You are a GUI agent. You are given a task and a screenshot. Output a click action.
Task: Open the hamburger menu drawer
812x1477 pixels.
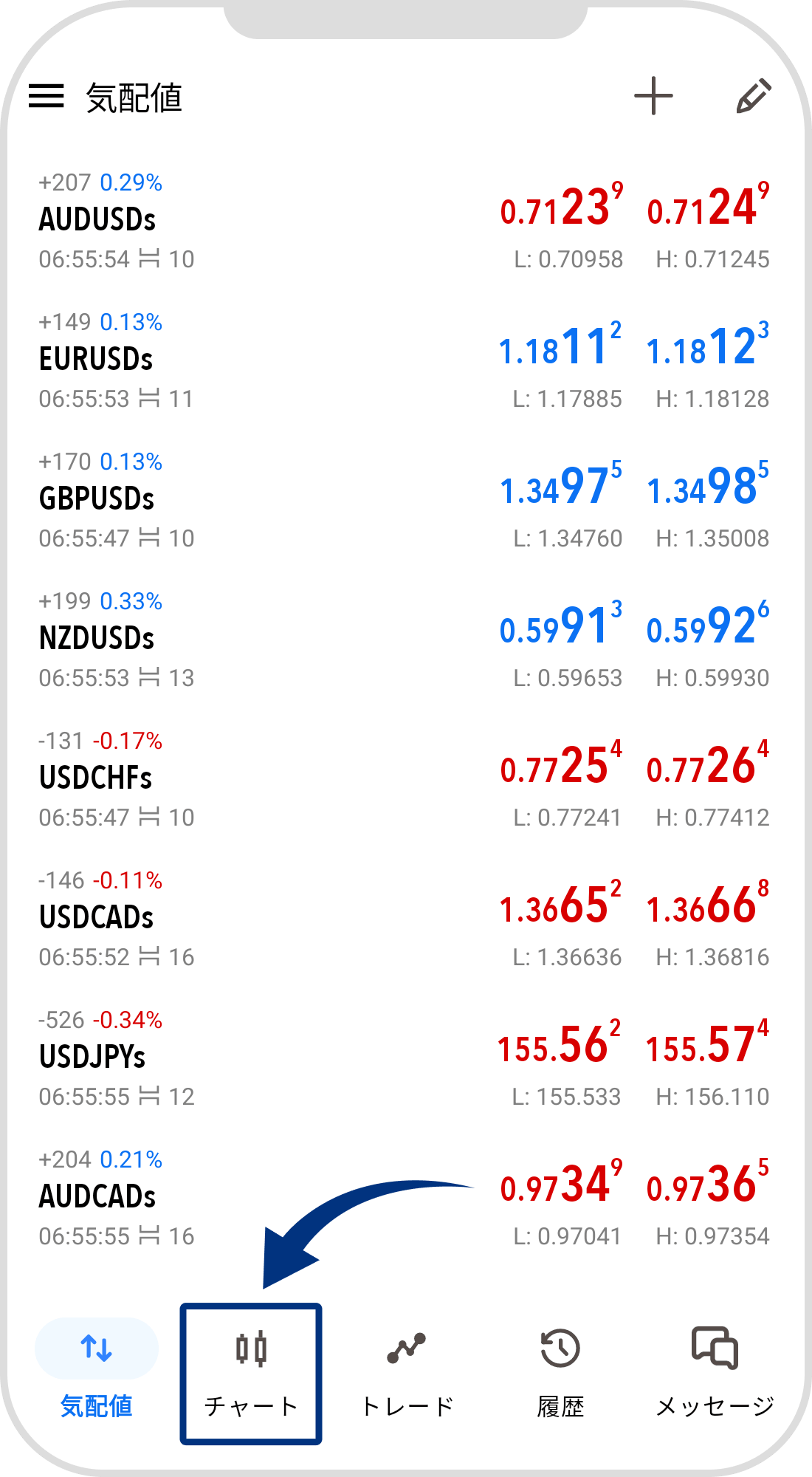[47, 97]
